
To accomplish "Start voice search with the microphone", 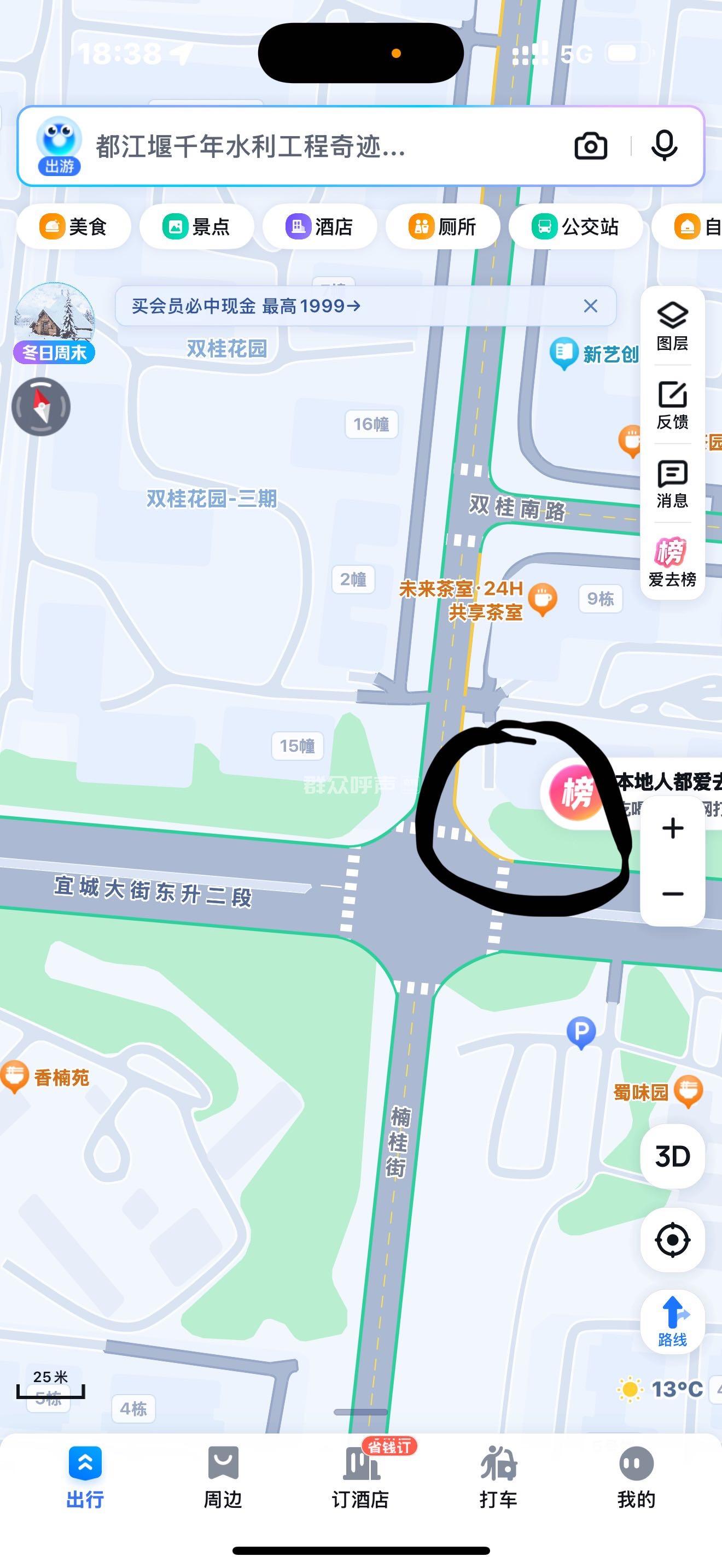I will coord(663,145).
